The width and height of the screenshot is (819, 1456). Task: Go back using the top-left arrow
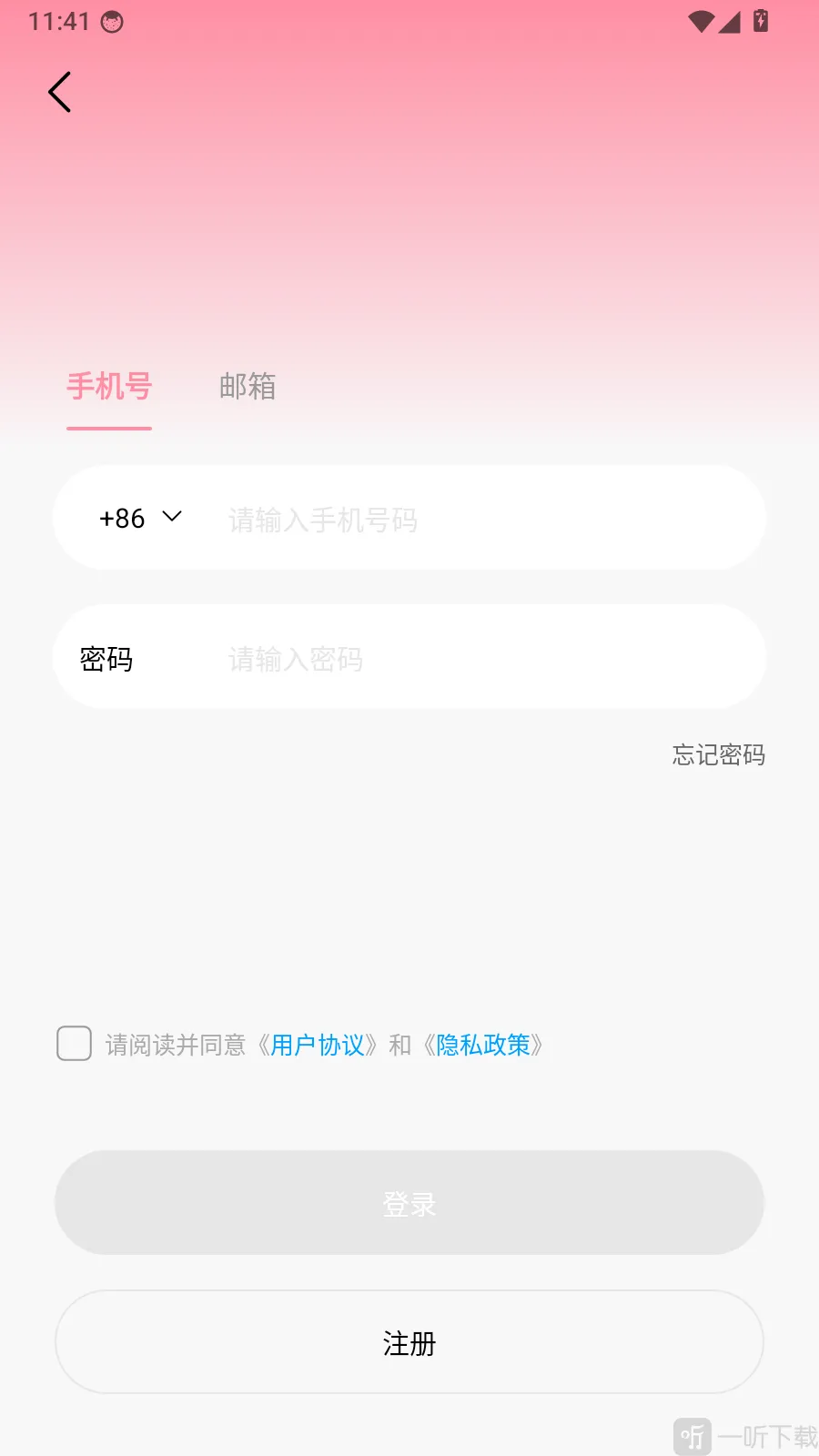[60, 92]
